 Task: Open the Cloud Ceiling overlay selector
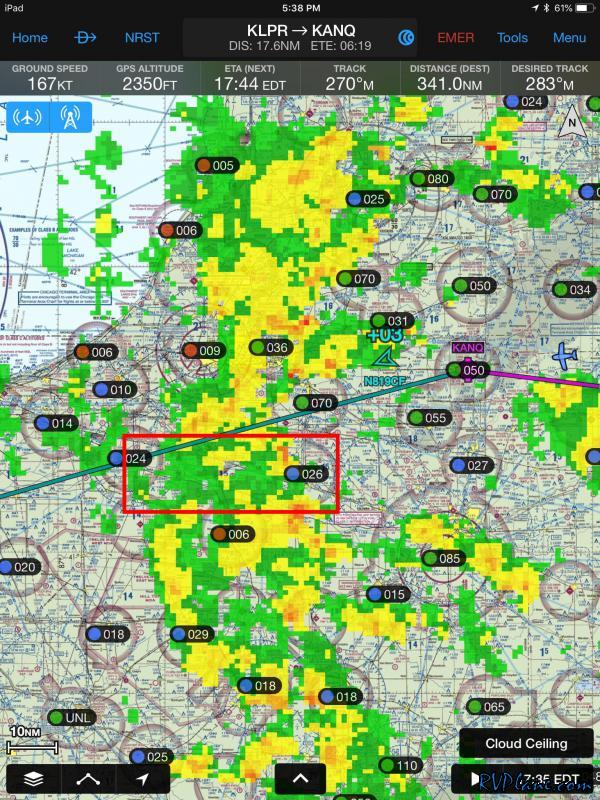(526, 743)
